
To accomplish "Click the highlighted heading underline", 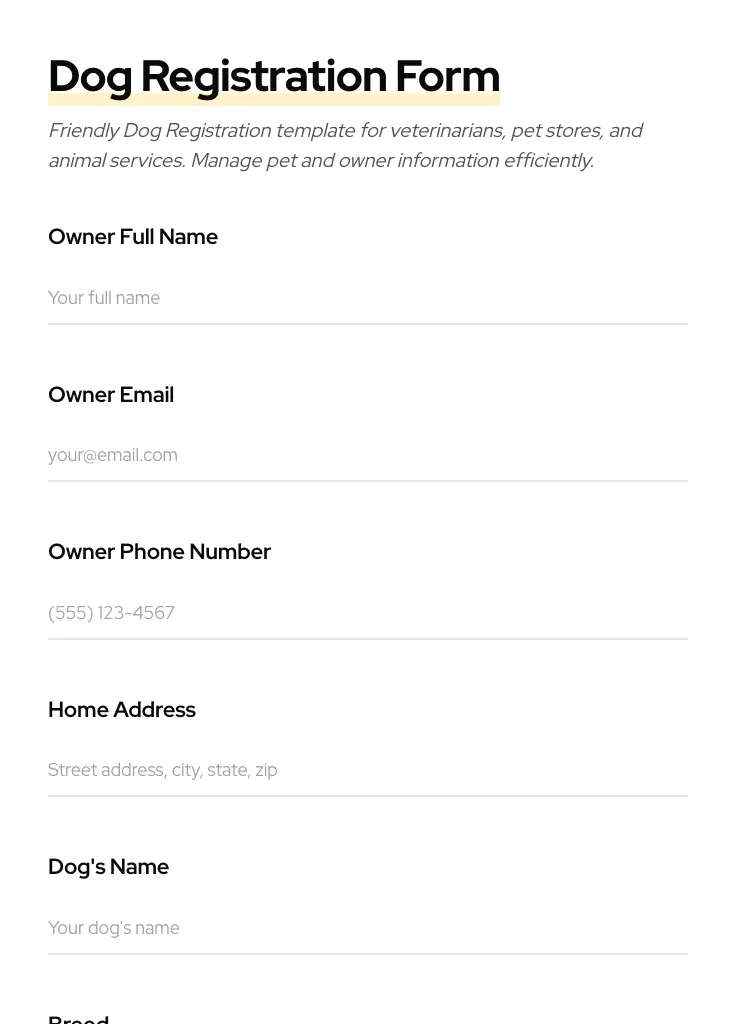I will click(274, 96).
